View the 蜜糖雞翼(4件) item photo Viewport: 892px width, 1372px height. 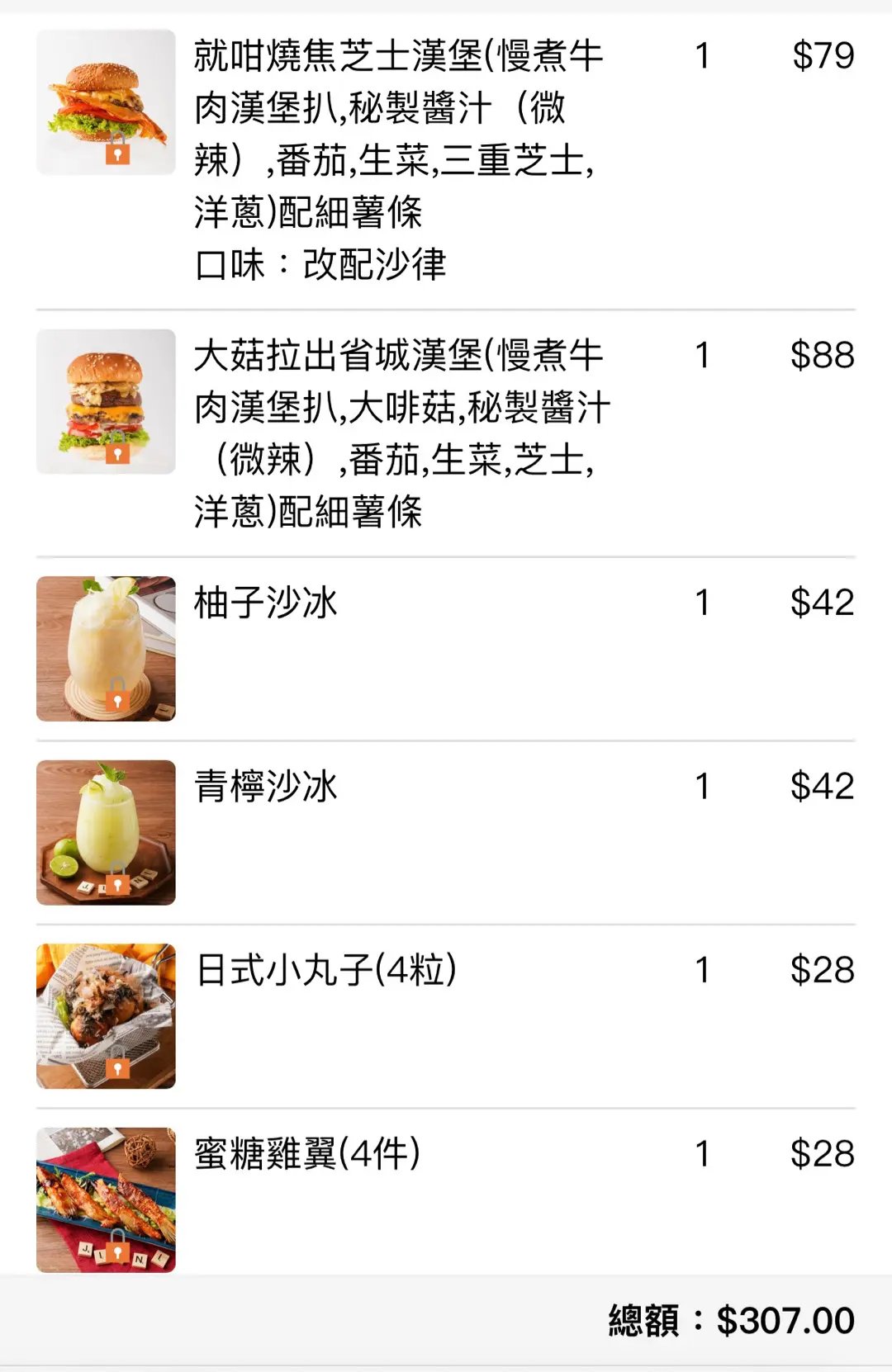click(106, 1200)
